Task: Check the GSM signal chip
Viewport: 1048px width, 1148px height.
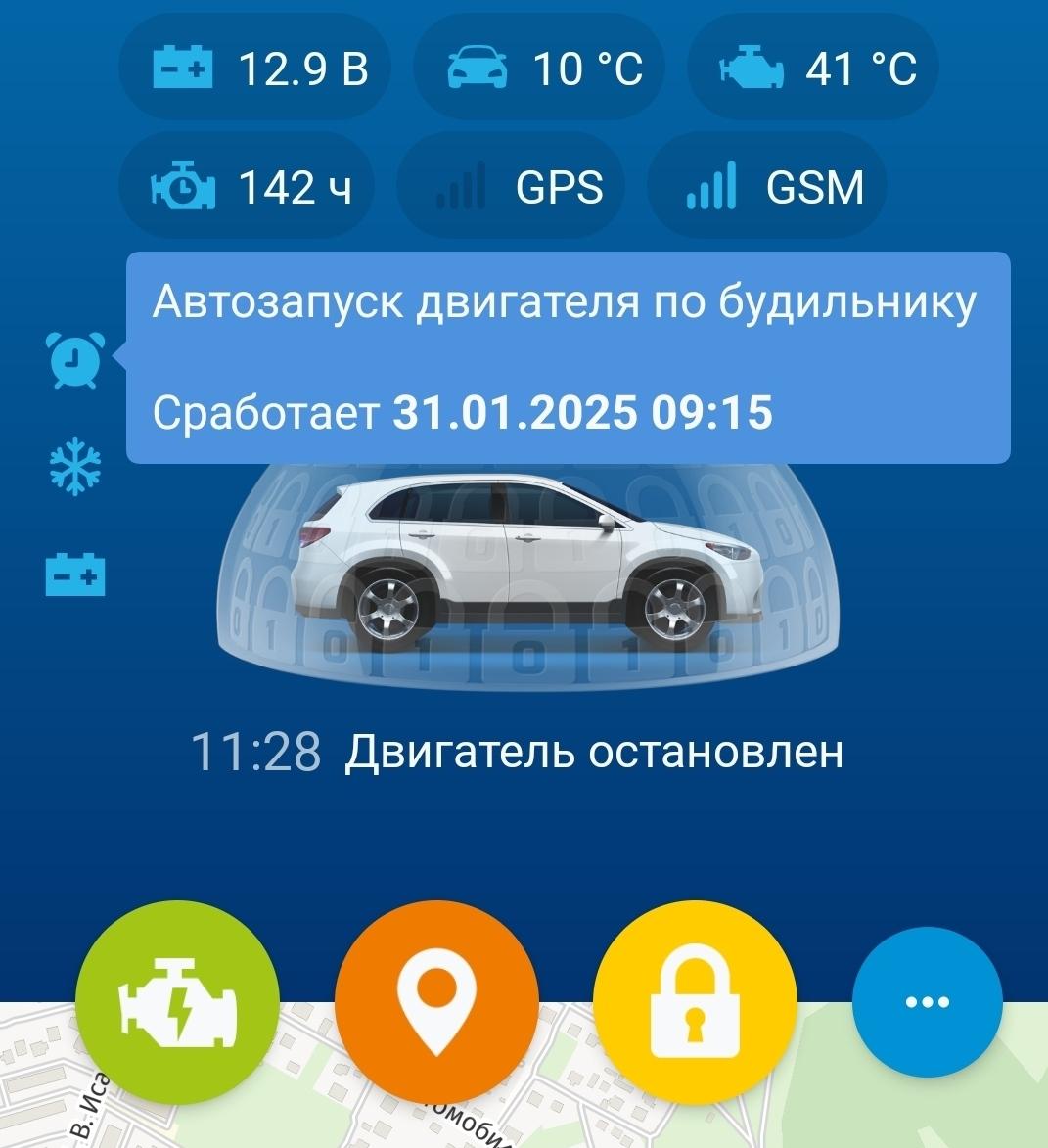Action: [767, 186]
